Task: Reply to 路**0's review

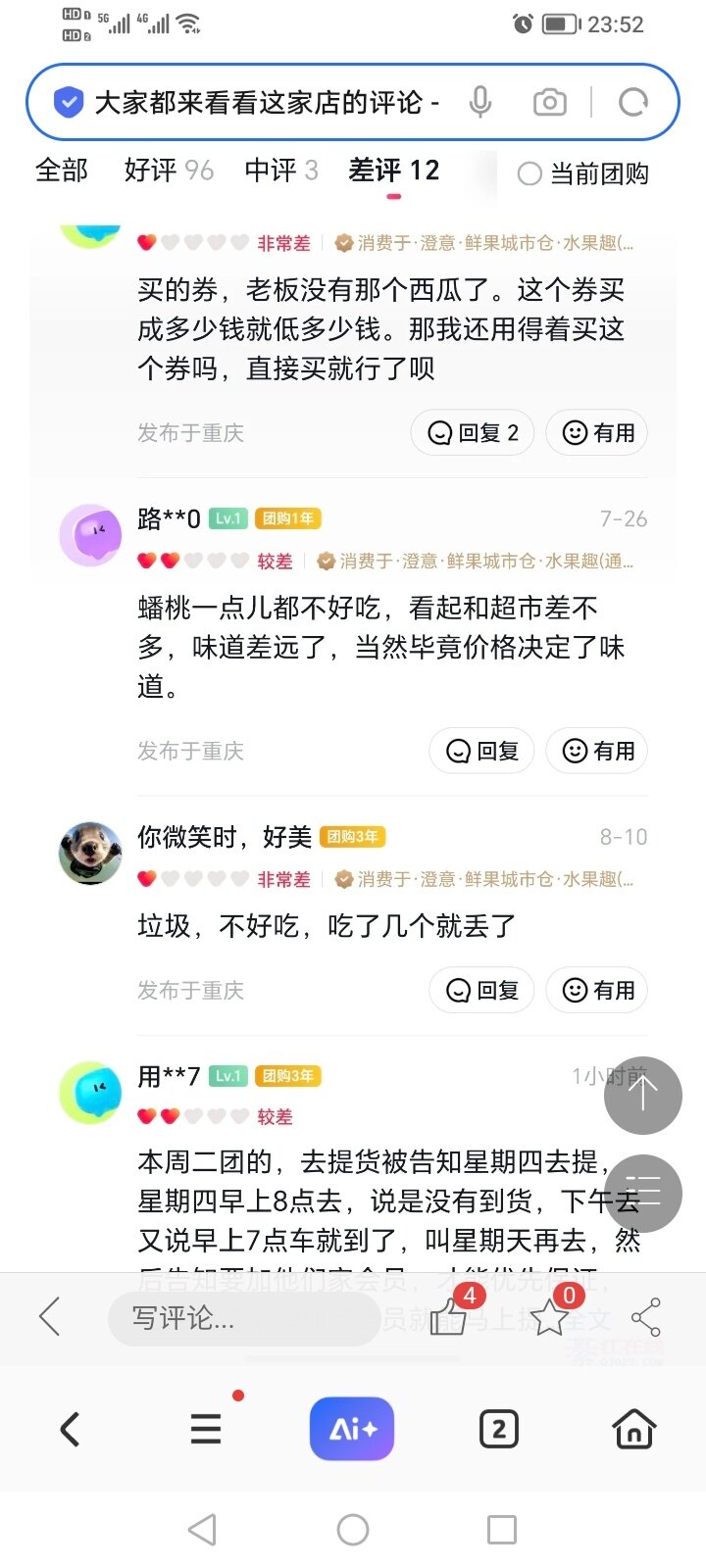Action: [481, 751]
